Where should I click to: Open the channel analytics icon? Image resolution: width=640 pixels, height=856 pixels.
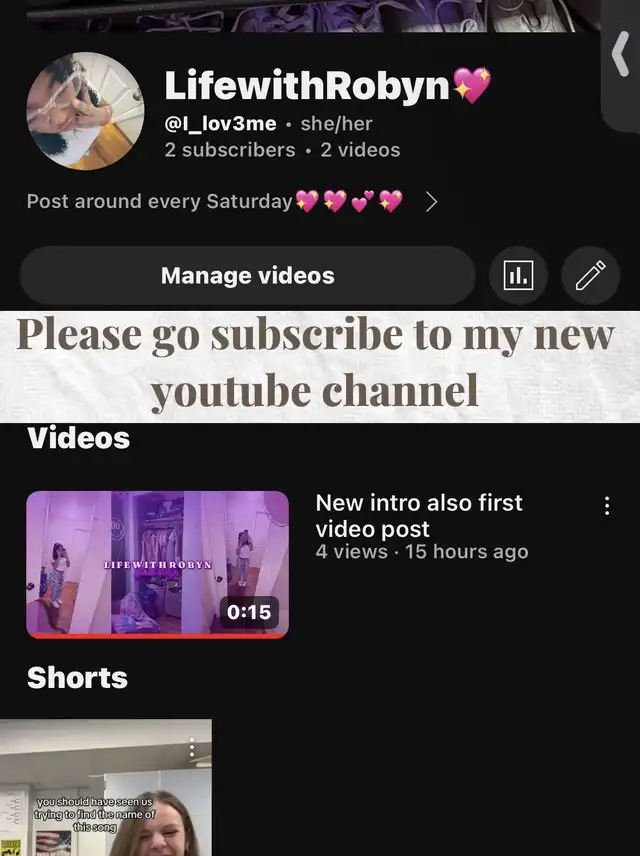click(x=517, y=276)
